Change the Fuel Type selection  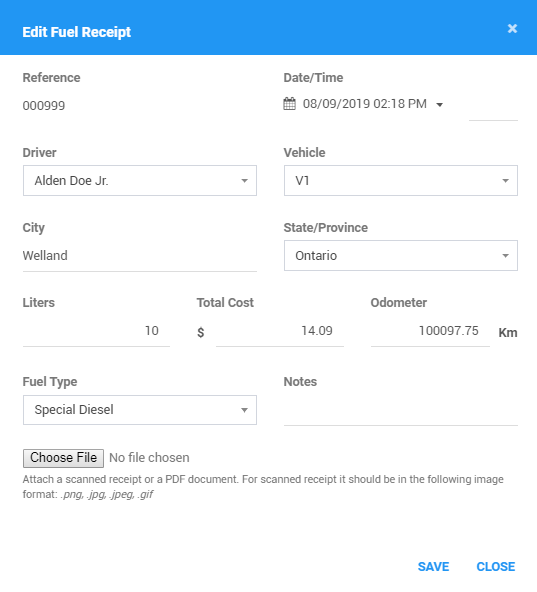click(x=140, y=410)
